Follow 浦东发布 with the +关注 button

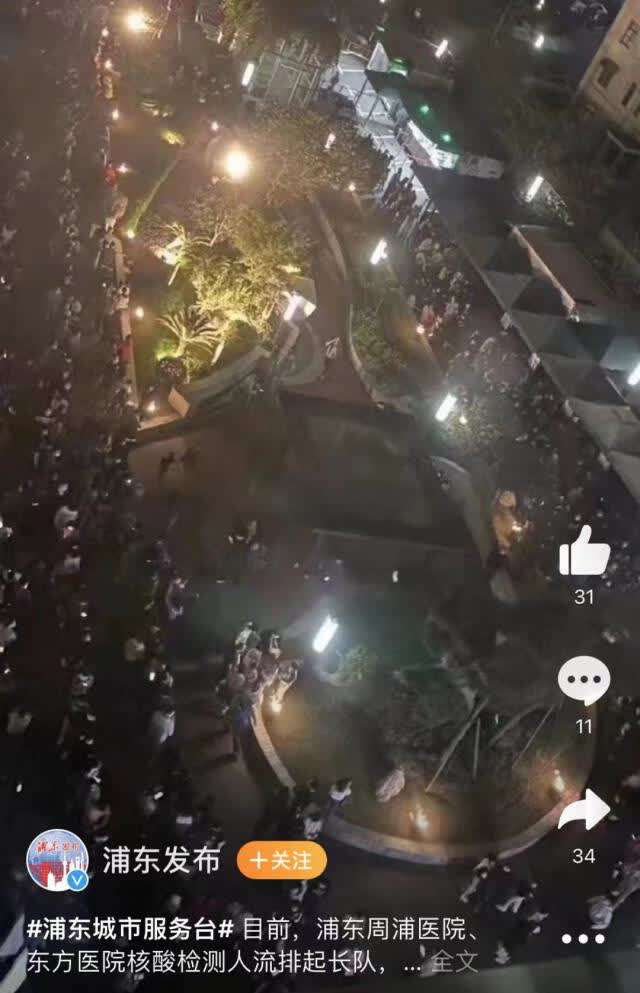coord(281,860)
